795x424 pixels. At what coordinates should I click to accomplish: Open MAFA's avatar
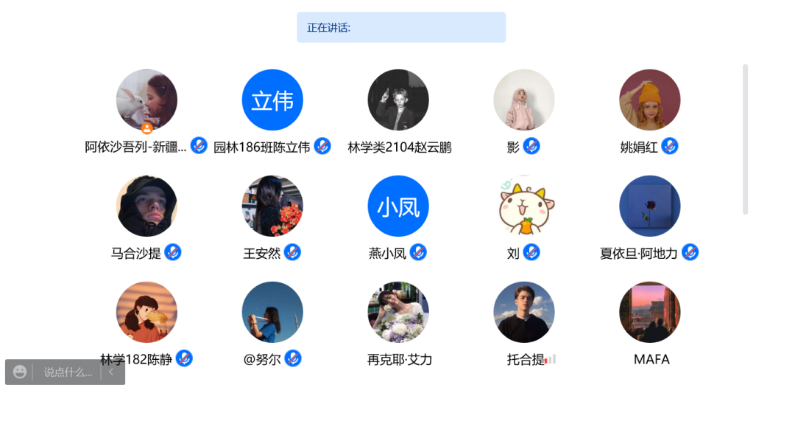650,312
